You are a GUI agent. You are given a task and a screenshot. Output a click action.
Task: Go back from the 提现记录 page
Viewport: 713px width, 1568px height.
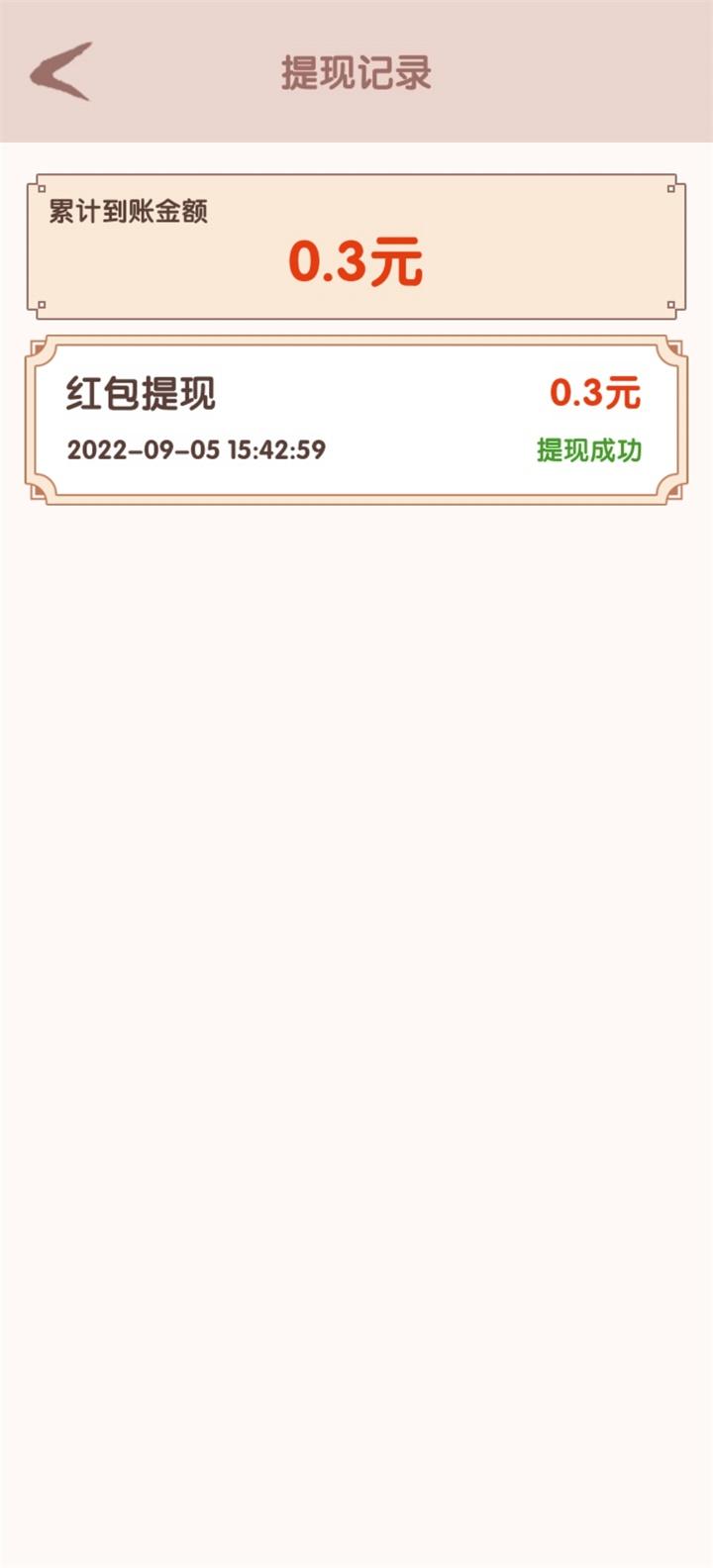click(x=61, y=71)
